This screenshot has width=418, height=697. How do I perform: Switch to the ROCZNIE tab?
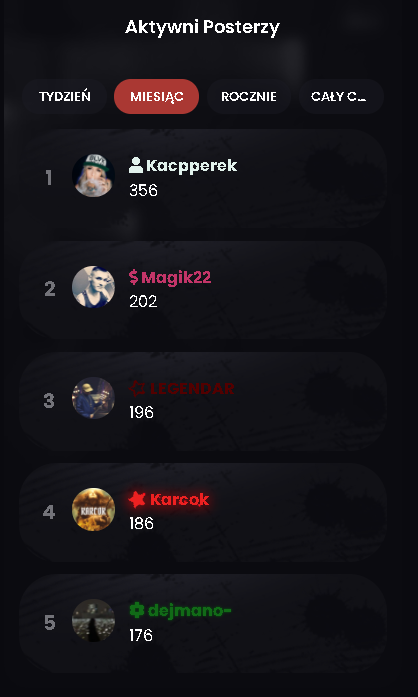(x=249, y=96)
